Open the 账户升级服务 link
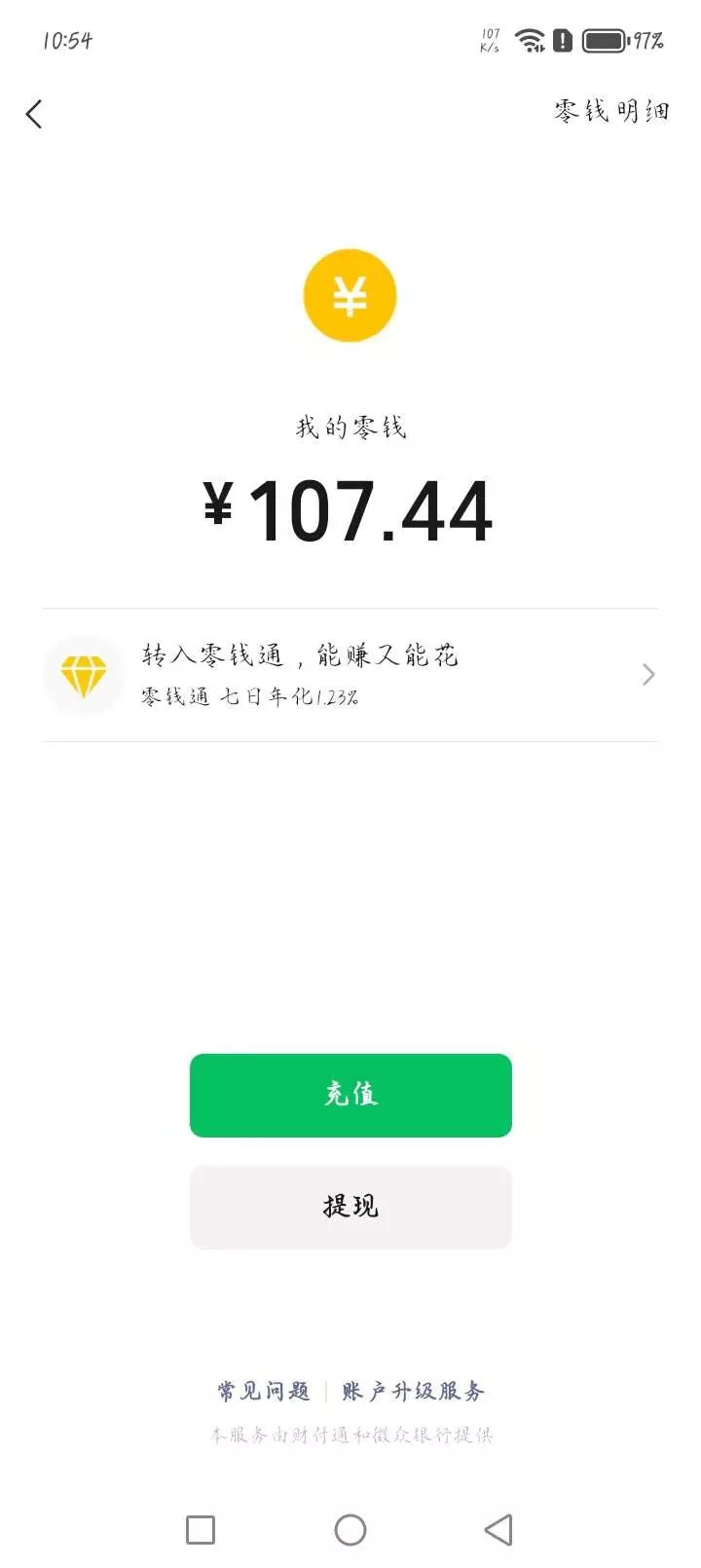The height and width of the screenshot is (1568, 701). pyautogui.click(x=413, y=1391)
